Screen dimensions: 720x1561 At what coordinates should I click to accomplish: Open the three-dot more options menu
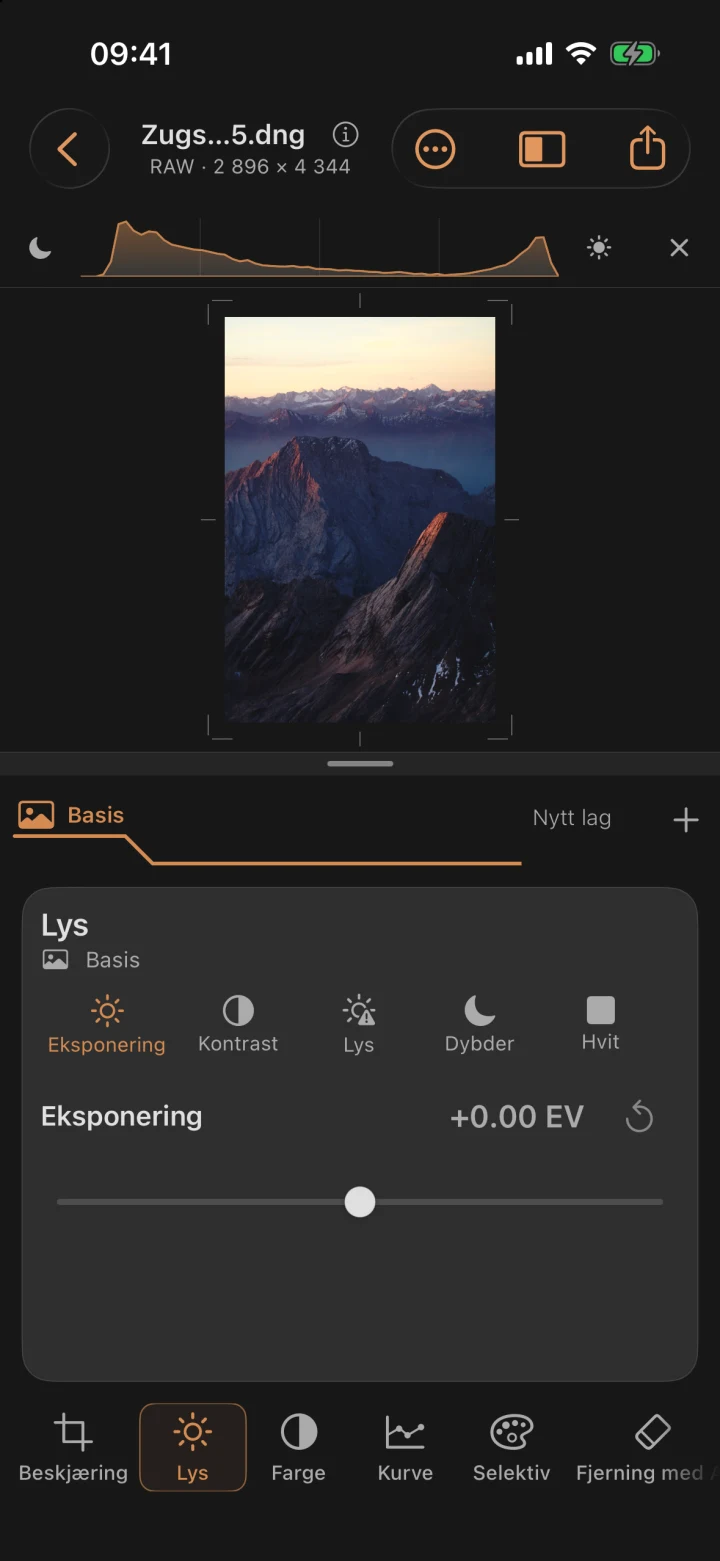(x=435, y=150)
